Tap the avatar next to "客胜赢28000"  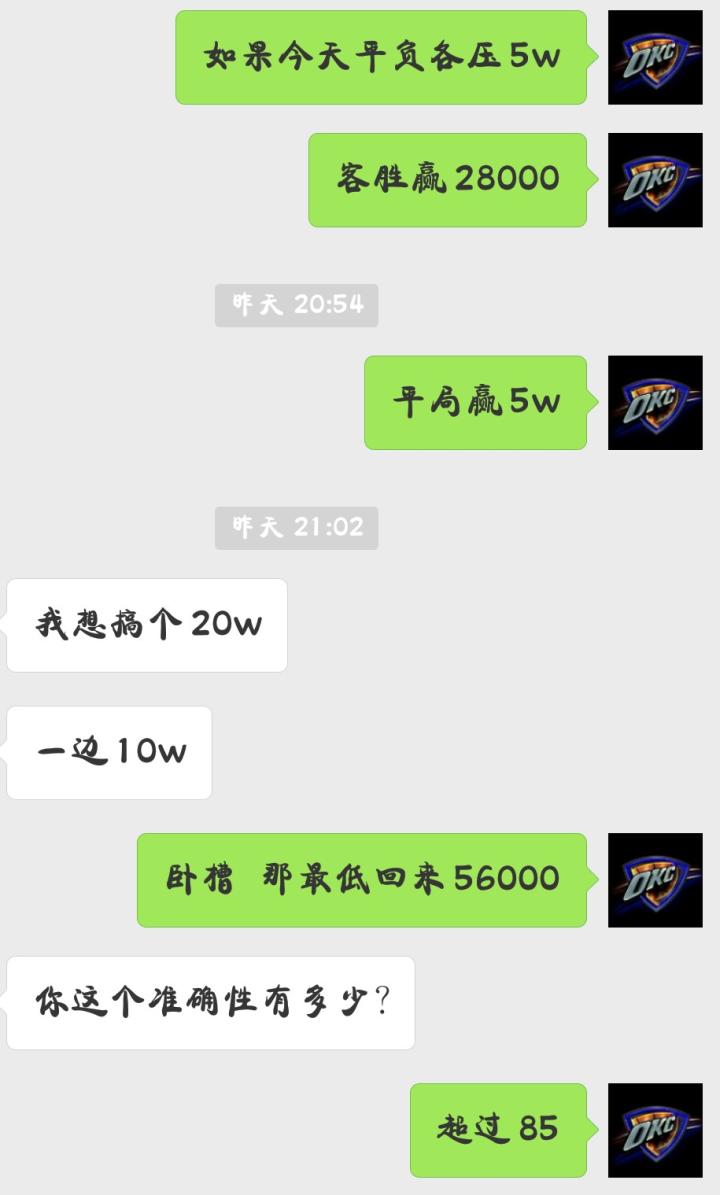[655, 180]
